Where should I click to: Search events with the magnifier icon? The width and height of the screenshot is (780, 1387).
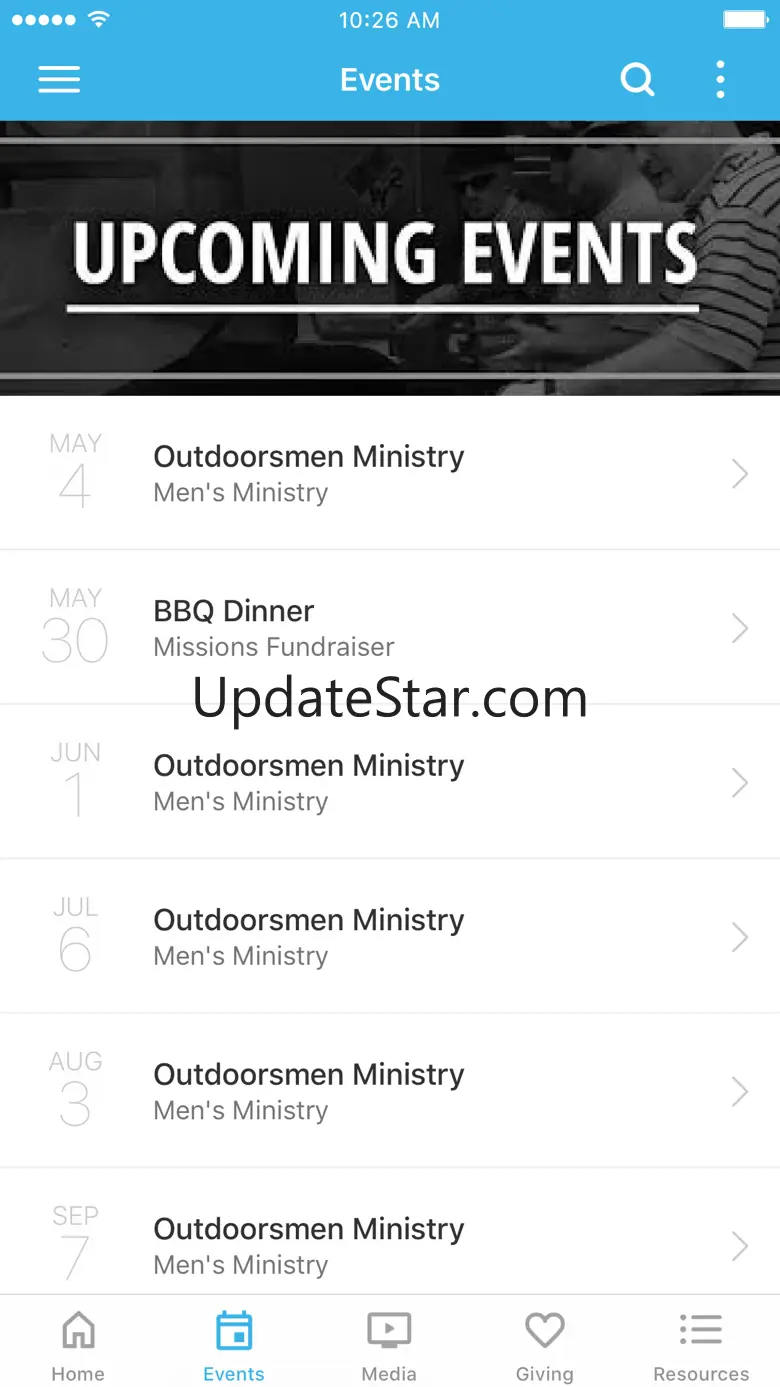click(x=637, y=80)
